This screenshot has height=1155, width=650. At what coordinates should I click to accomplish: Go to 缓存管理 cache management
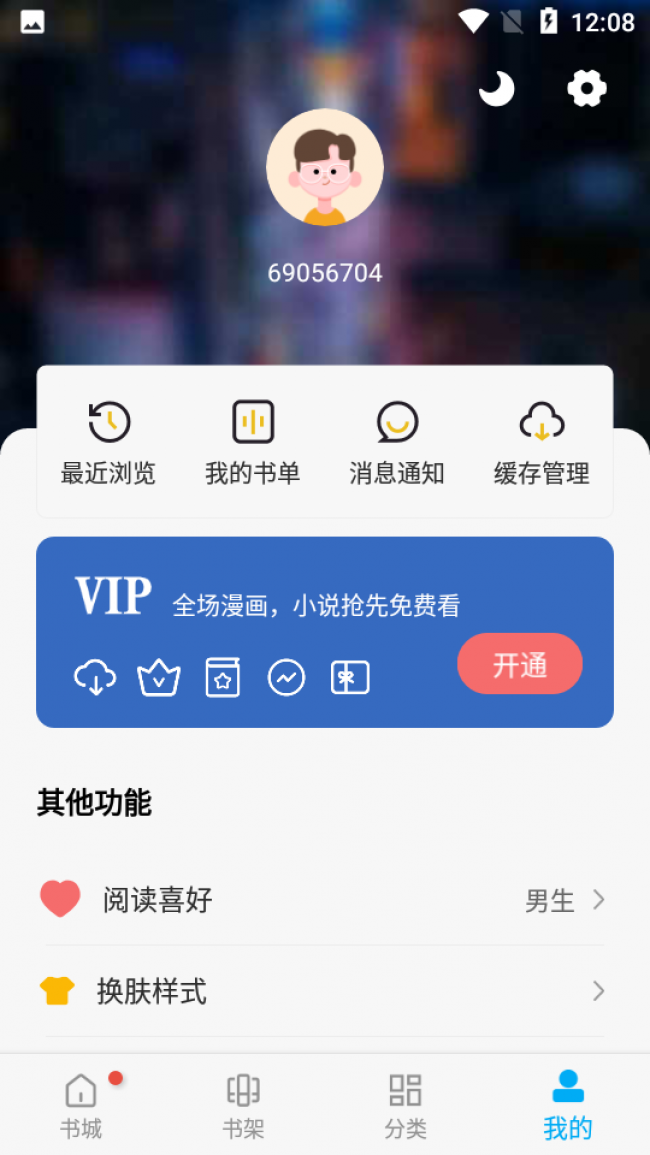click(542, 443)
